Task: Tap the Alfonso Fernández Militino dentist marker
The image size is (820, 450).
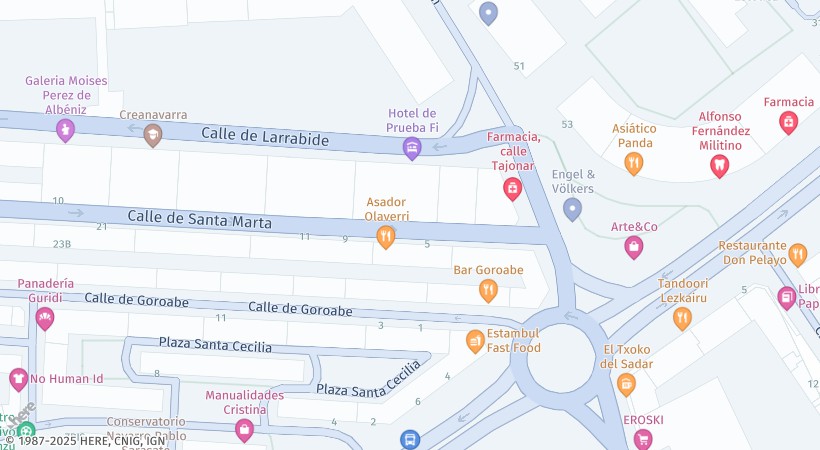Action: pos(719,166)
